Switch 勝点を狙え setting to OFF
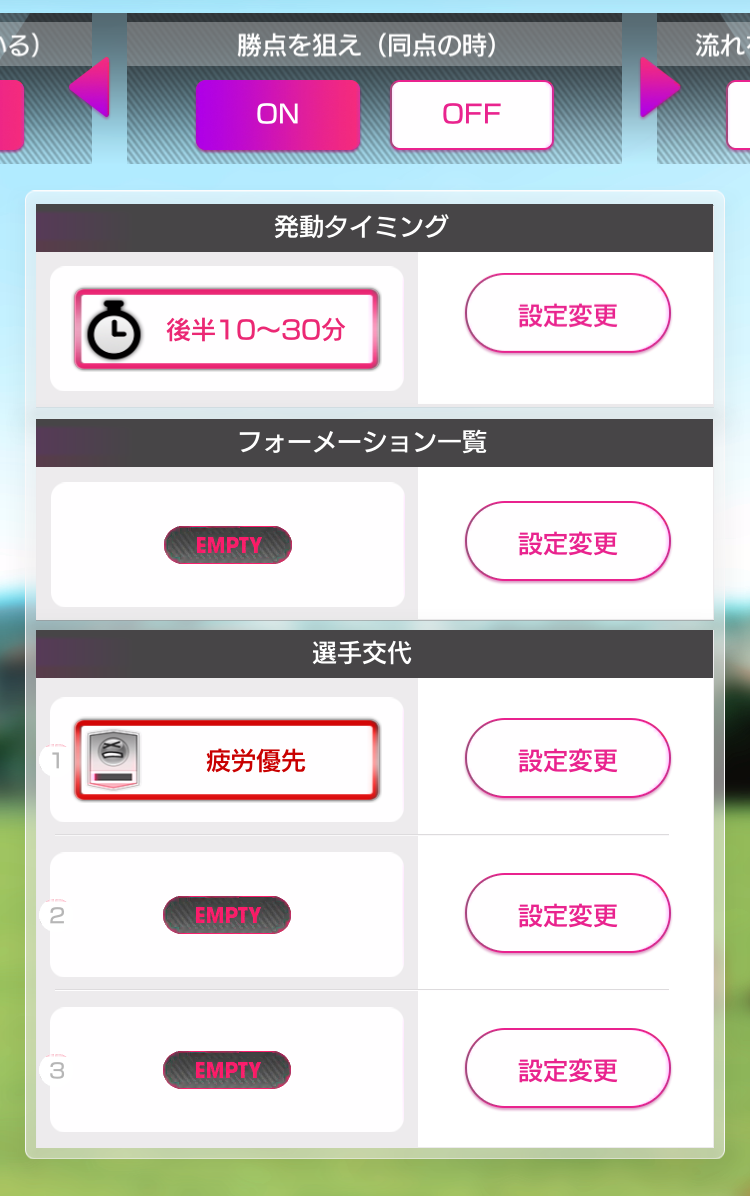This screenshot has width=750, height=1196. pos(471,115)
